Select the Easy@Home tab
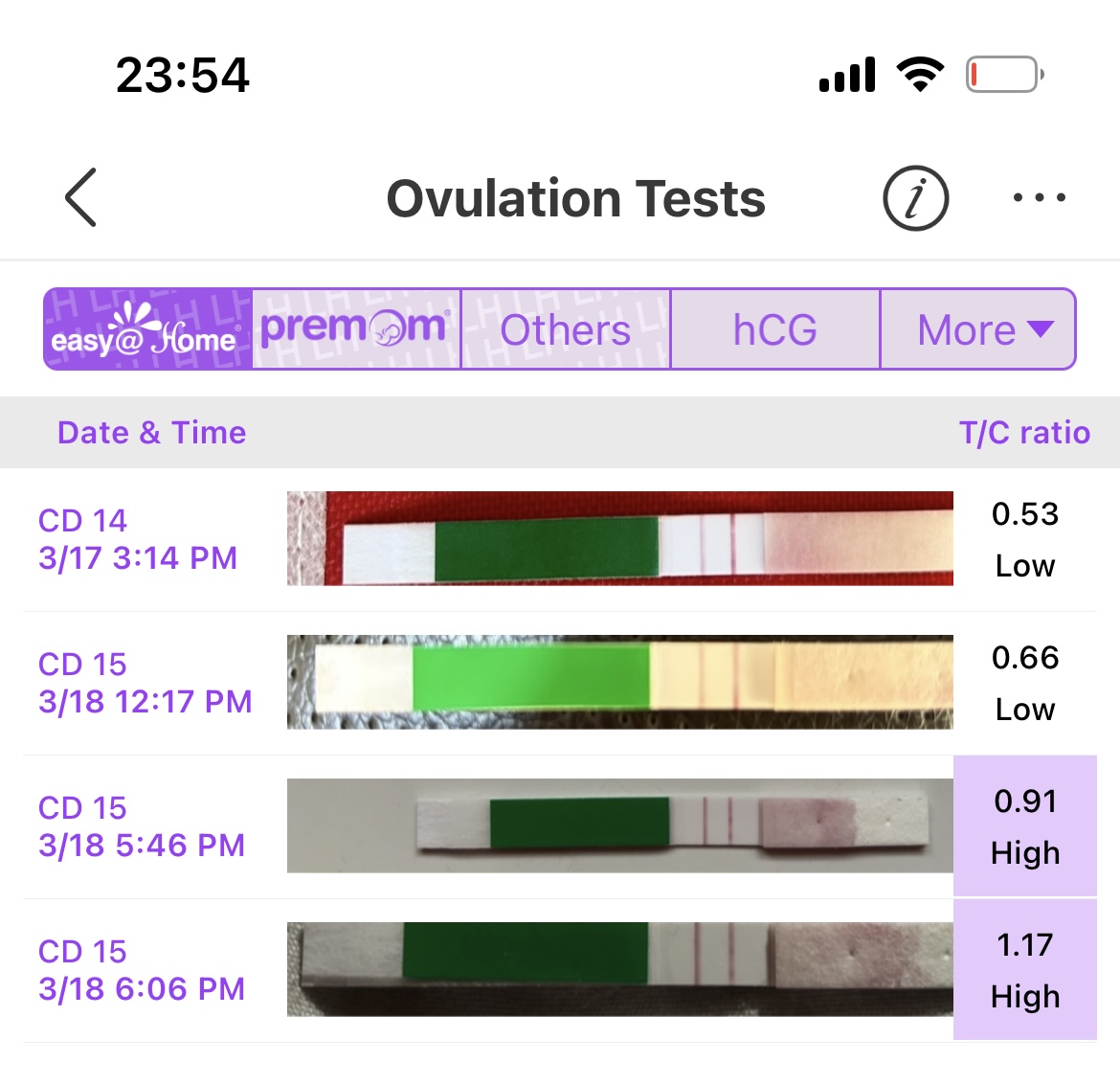 tap(148, 329)
